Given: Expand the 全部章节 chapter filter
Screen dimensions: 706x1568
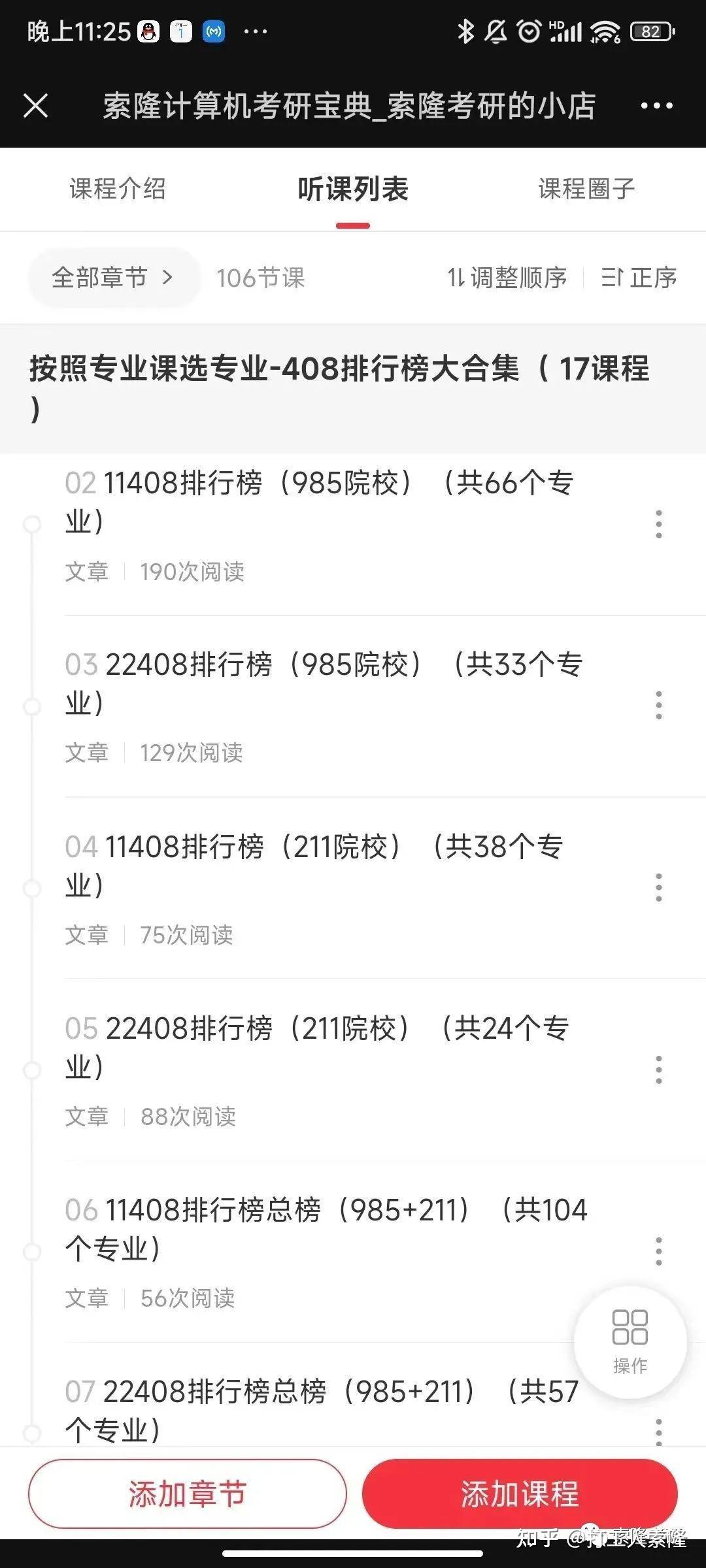Looking at the screenshot, I should pyautogui.click(x=113, y=278).
